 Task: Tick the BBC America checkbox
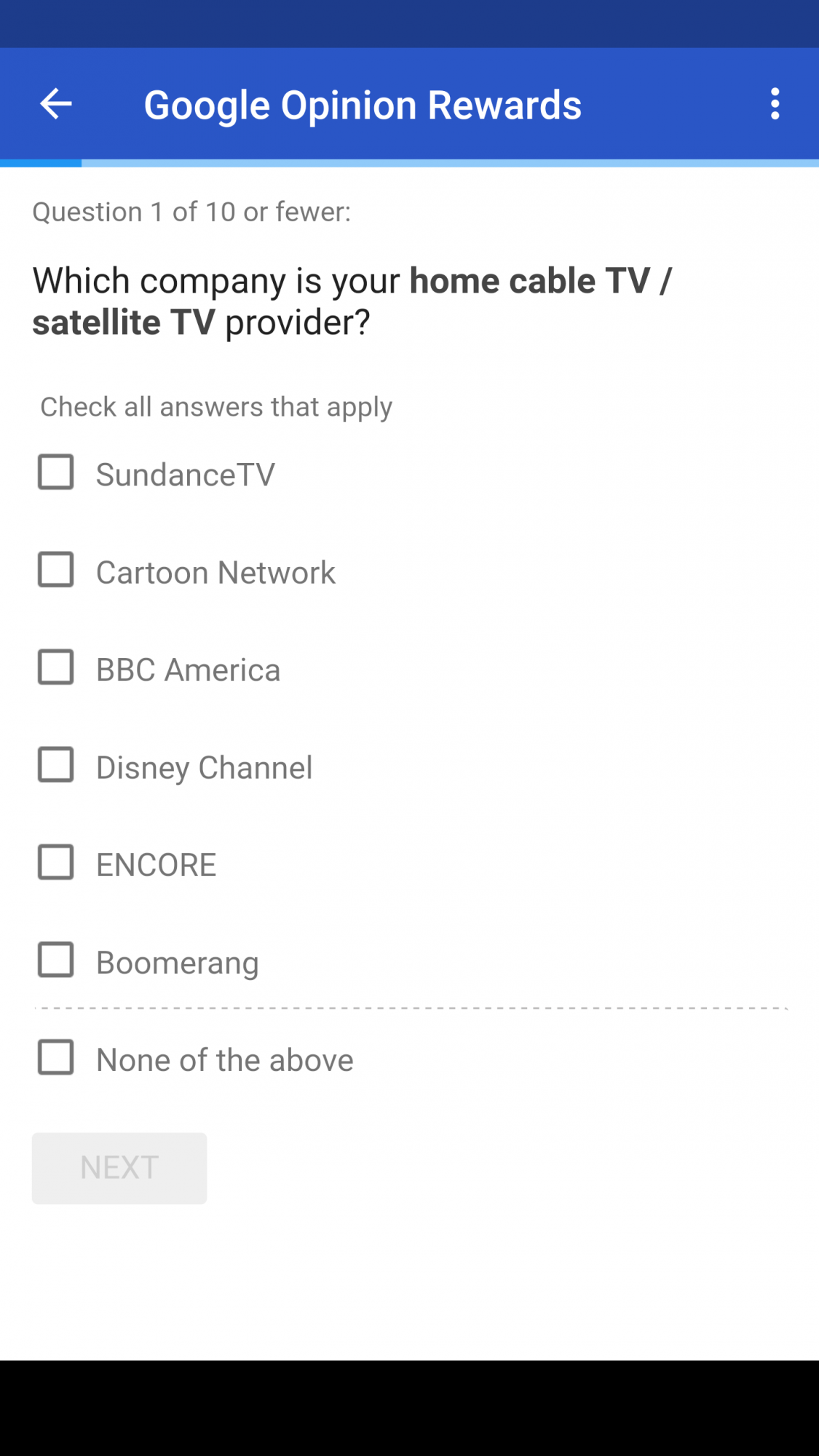pos(55,668)
